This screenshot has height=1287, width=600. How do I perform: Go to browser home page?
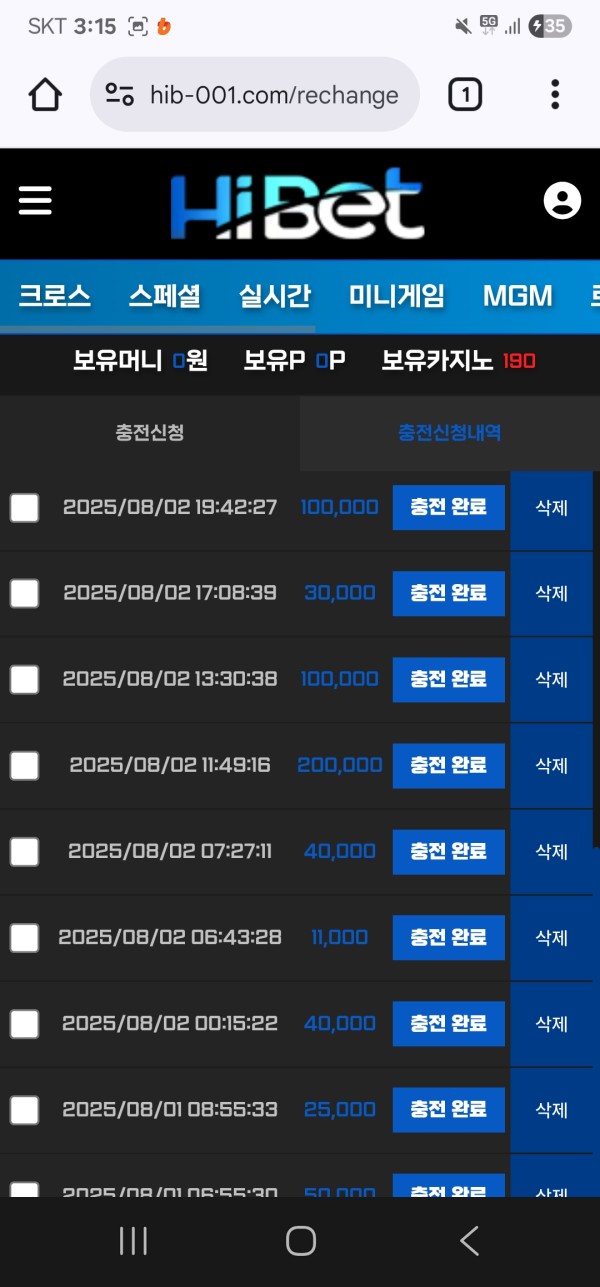(45, 95)
